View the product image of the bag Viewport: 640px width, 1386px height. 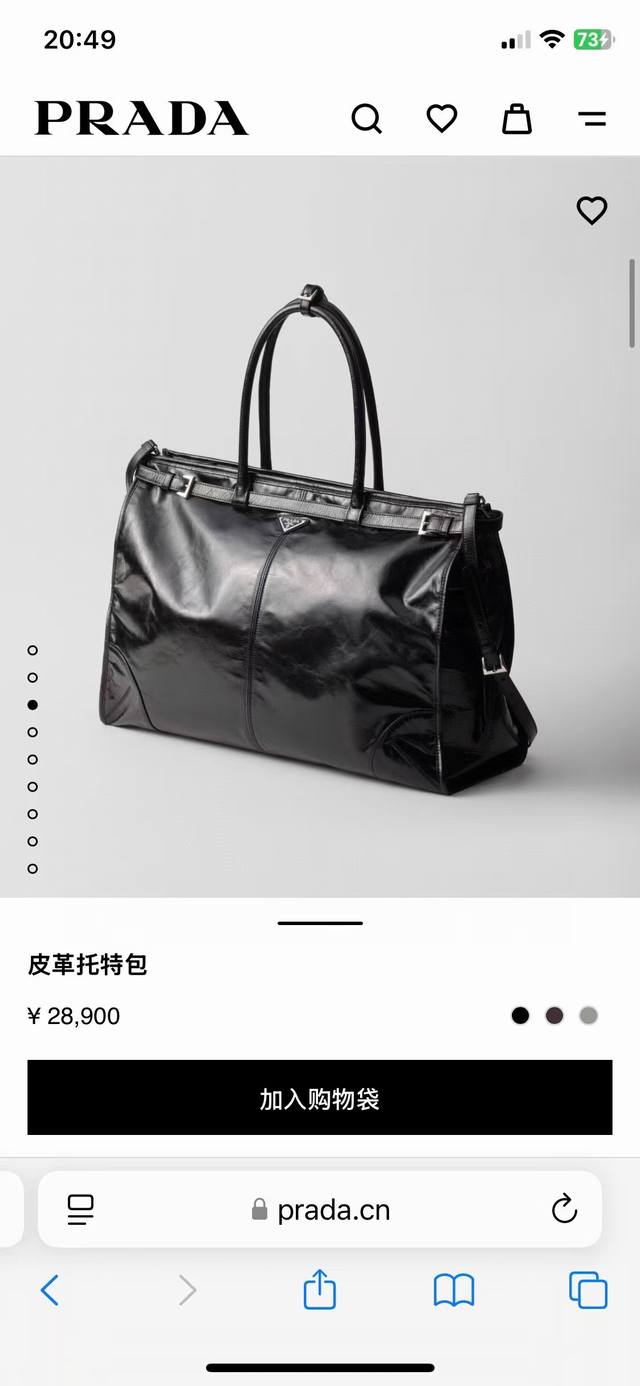[x=320, y=540]
